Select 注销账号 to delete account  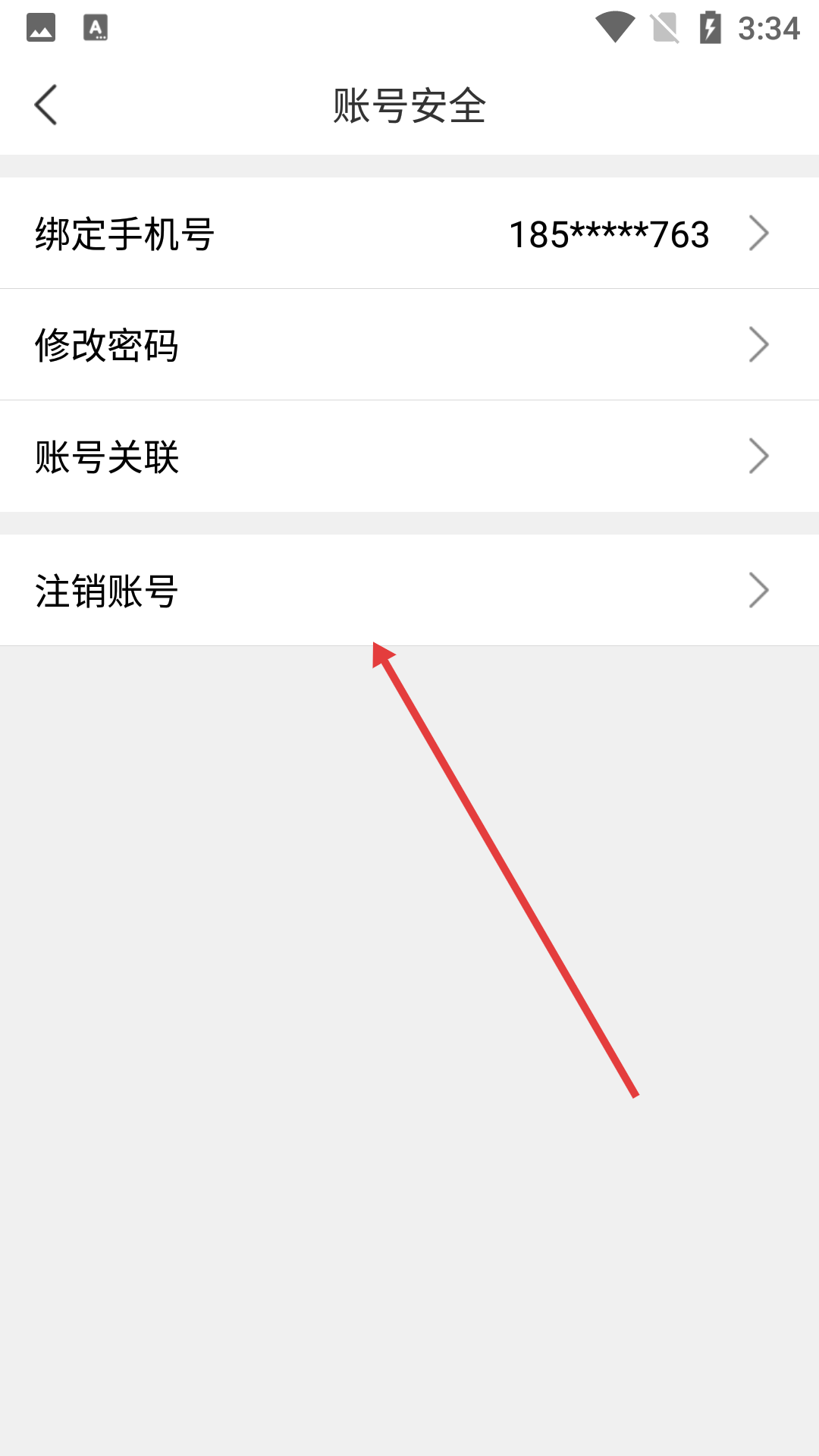click(x=409, y=591)
